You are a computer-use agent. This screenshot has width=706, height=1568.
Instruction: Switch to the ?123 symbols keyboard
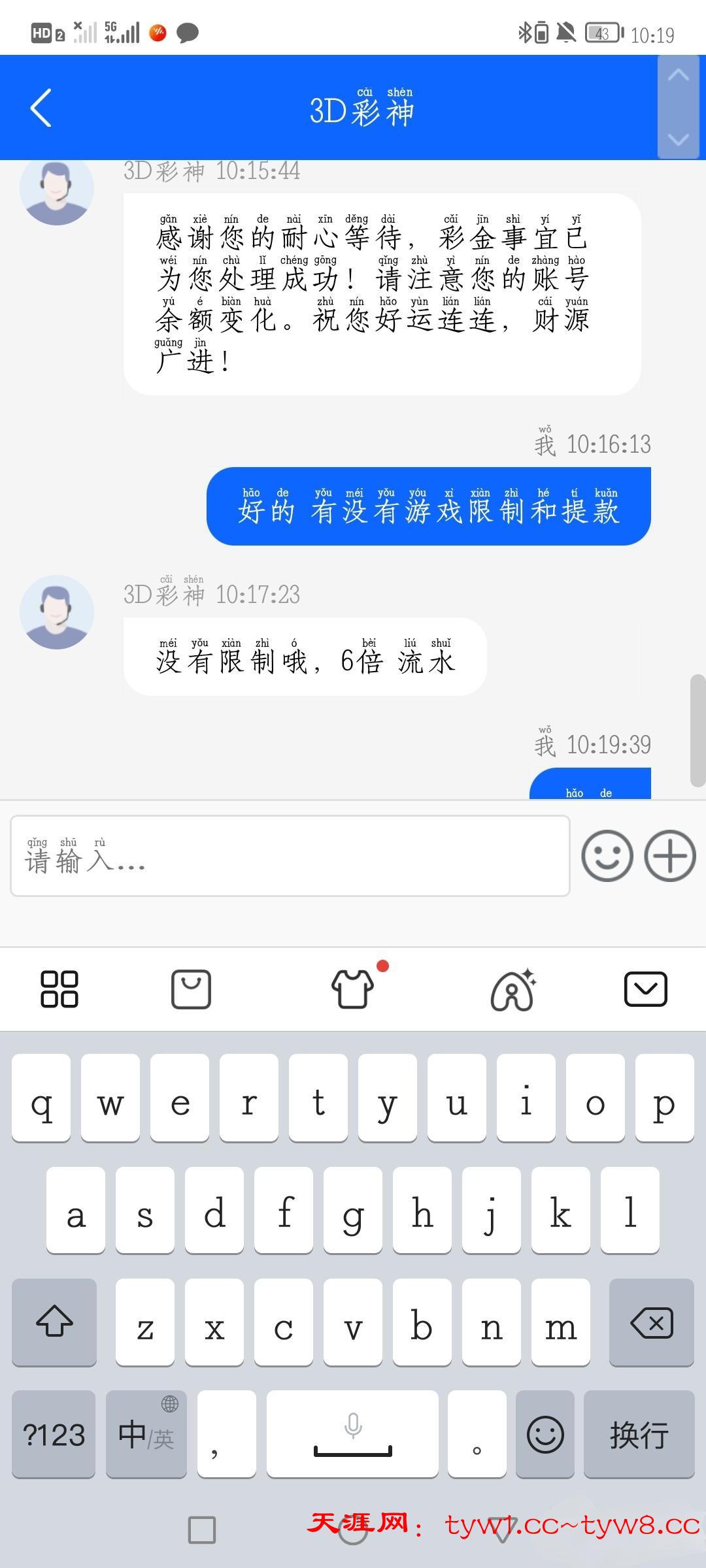click(x=54, y=1434)
